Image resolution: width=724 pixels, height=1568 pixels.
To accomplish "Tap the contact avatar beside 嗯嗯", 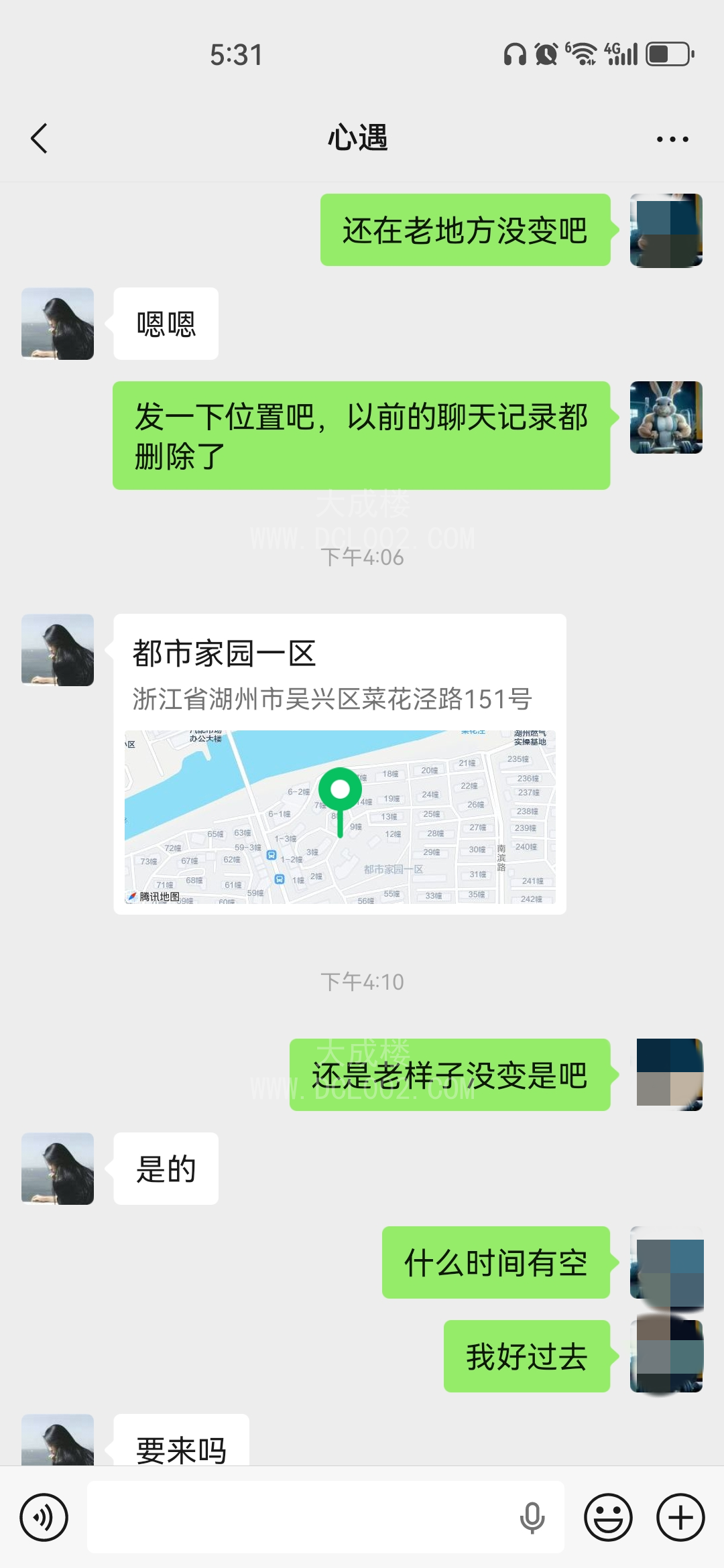I will pyautogui.click(x=58, y=324).
